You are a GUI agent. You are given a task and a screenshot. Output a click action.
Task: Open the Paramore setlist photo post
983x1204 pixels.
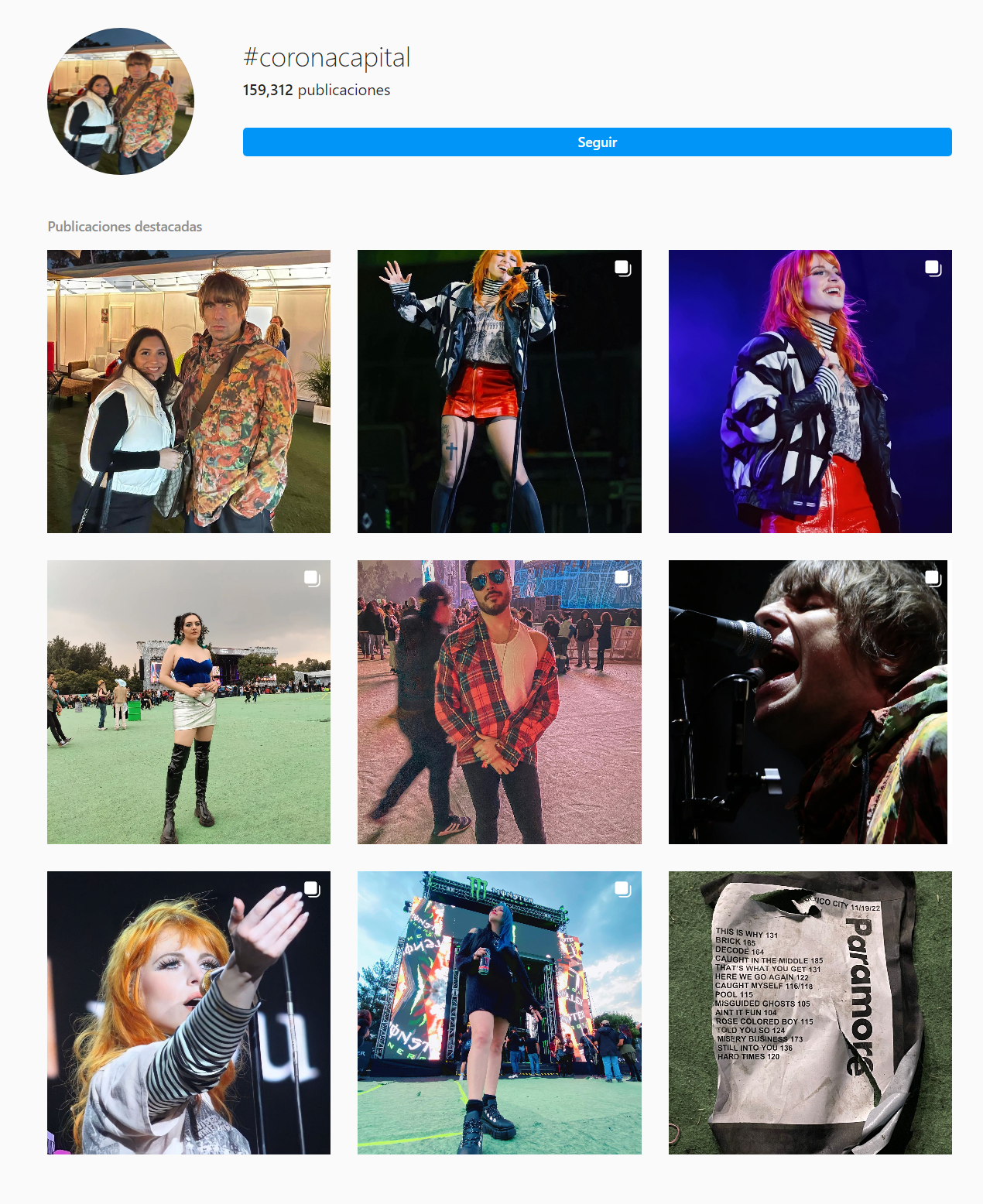pyautogui.click(x=810, y=1013)
